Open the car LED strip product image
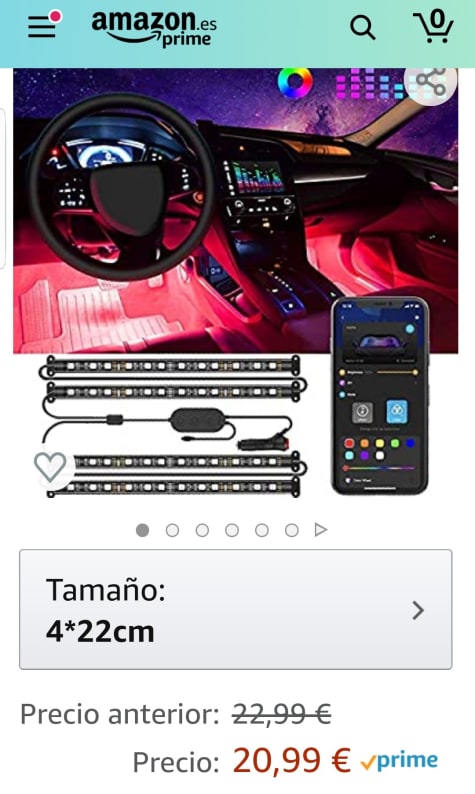This screenshot has height=794, width=475. (235, 284)
